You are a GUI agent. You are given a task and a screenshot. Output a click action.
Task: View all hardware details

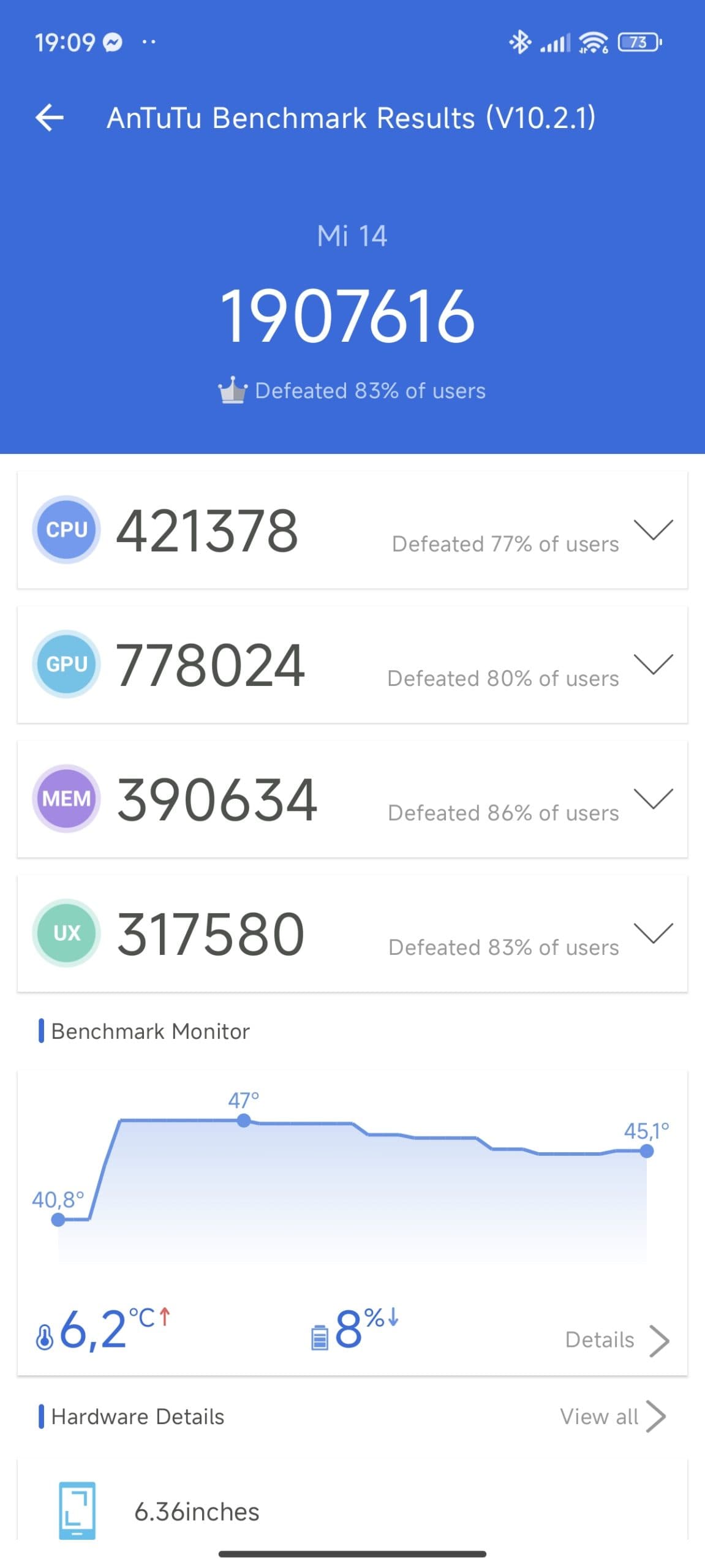(x=613, y=1416)
